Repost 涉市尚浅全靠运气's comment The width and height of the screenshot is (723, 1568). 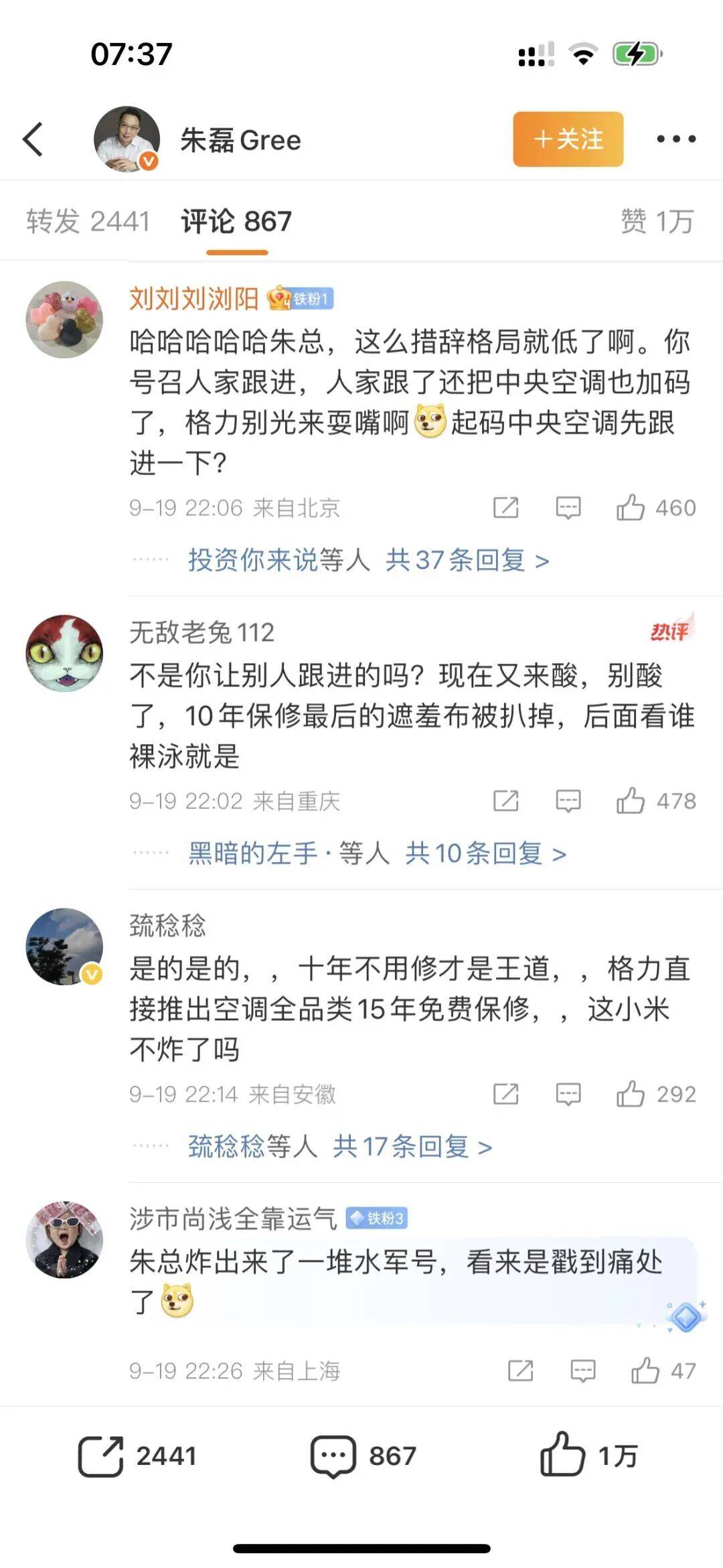tap(520, 1370)
